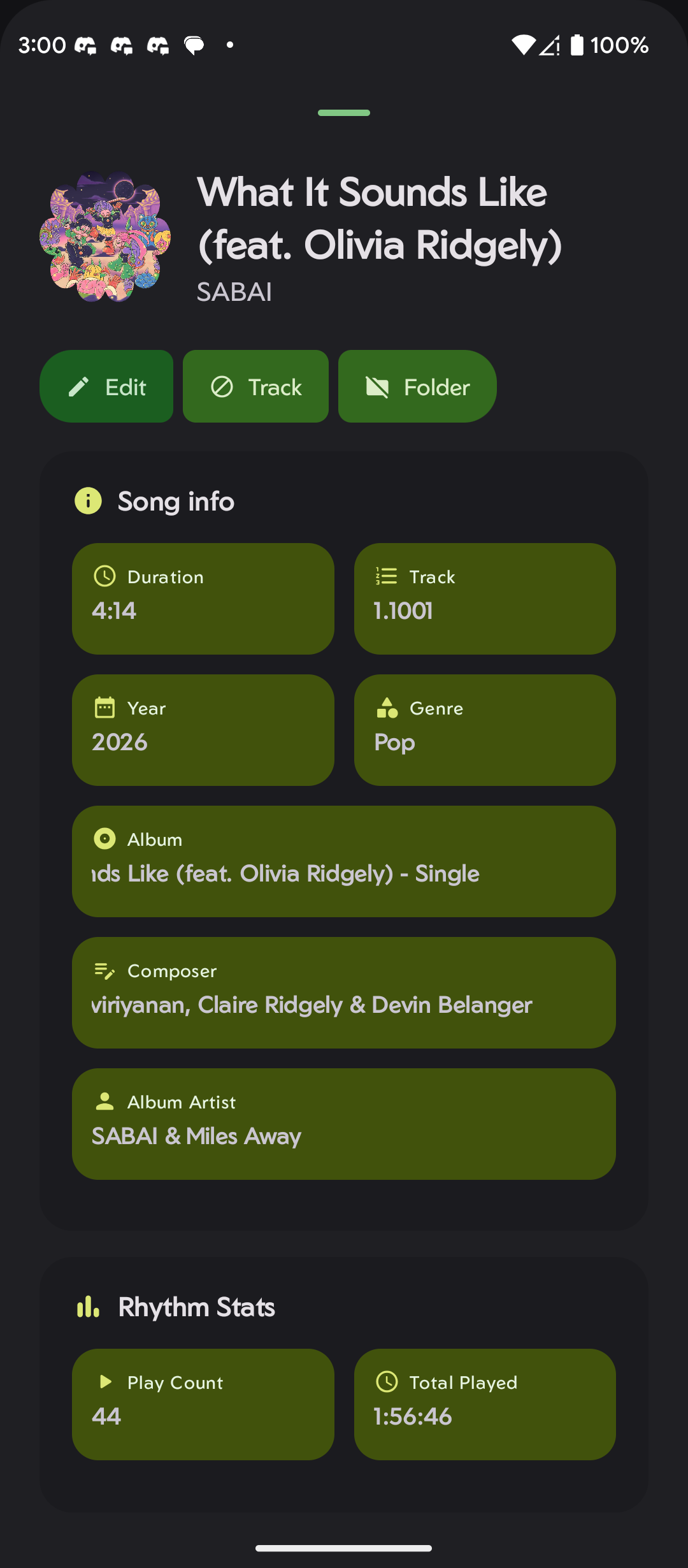Toggle the Folder exclusion button
The width and height of the screenshot is (688, 1568).
point(416,386)
